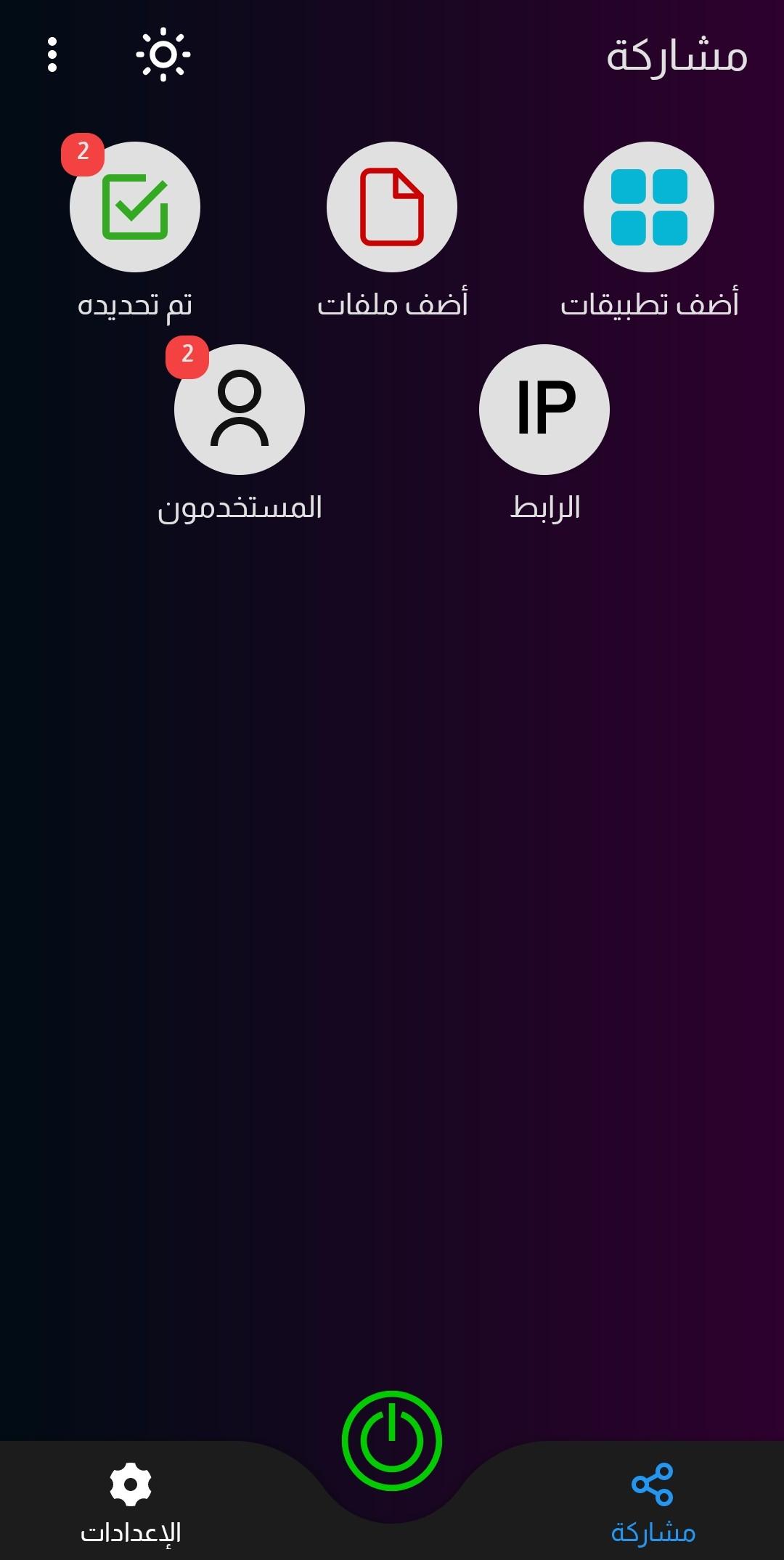784x1560 pixels.
Task: Switch to the sharing tab (مشاركة)
Action: pyautogui.click(x=653, y=1503)
